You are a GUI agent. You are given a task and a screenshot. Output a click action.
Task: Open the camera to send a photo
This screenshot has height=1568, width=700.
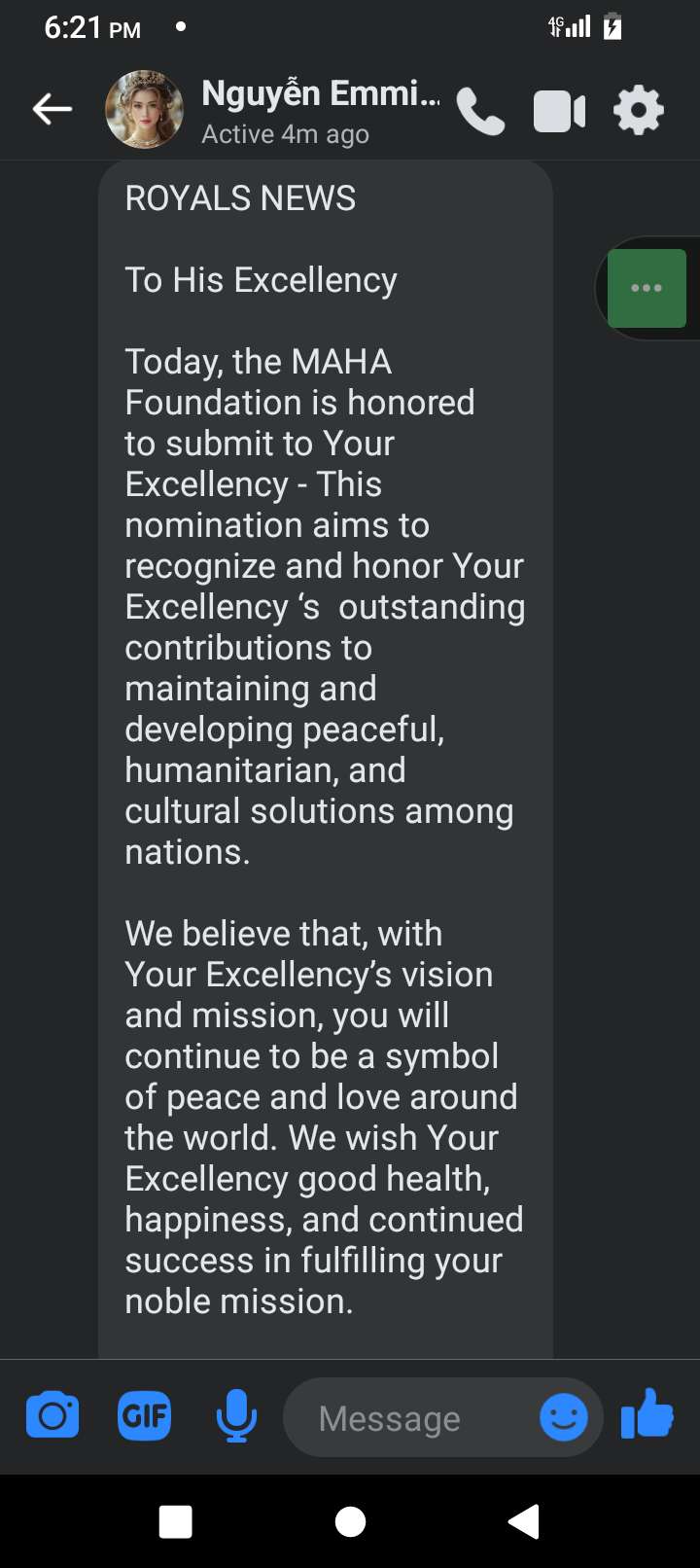pyautogui.click(x=52, y=1415)
